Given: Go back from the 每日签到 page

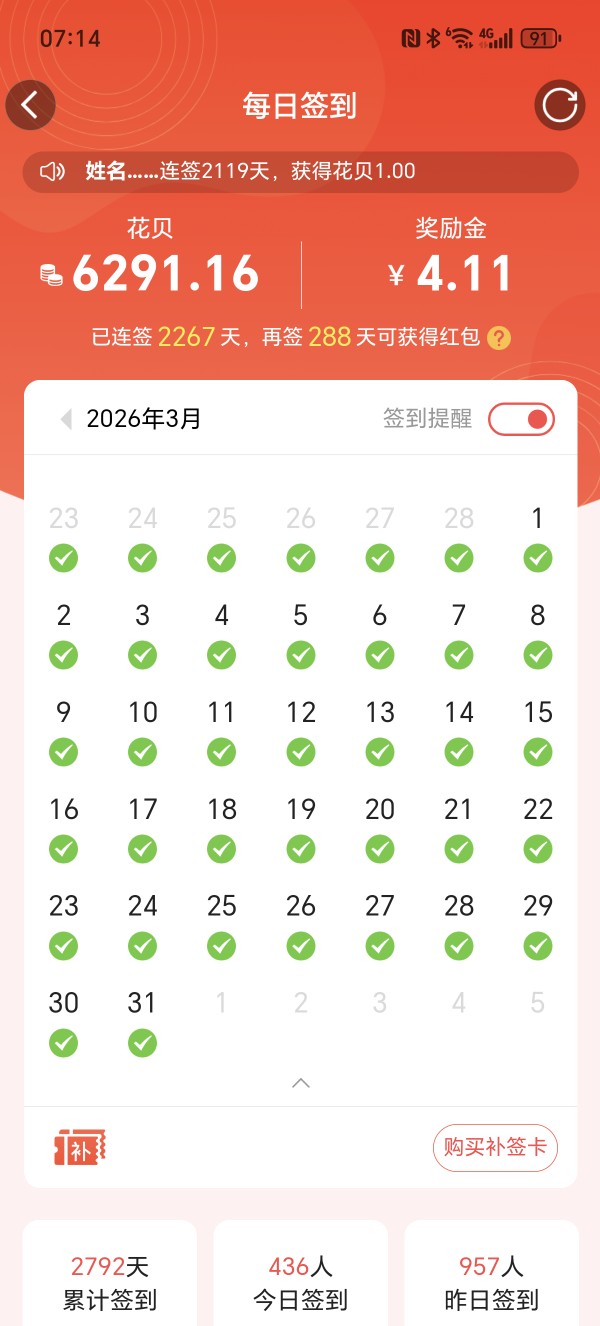Looking at the screenshot, I should pos(31,105).
